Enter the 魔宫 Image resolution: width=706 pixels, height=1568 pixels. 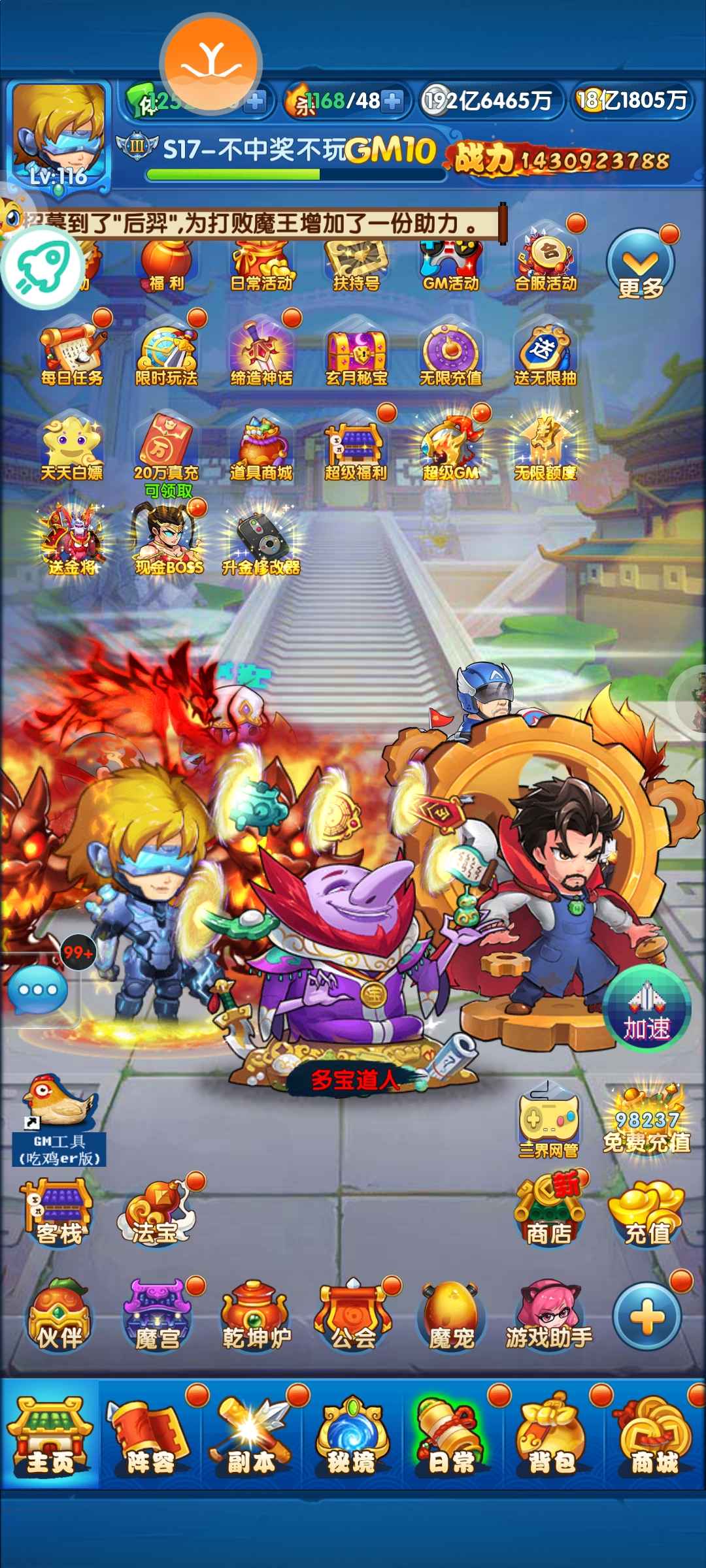pyautogui.click(x=157, y=1316)
